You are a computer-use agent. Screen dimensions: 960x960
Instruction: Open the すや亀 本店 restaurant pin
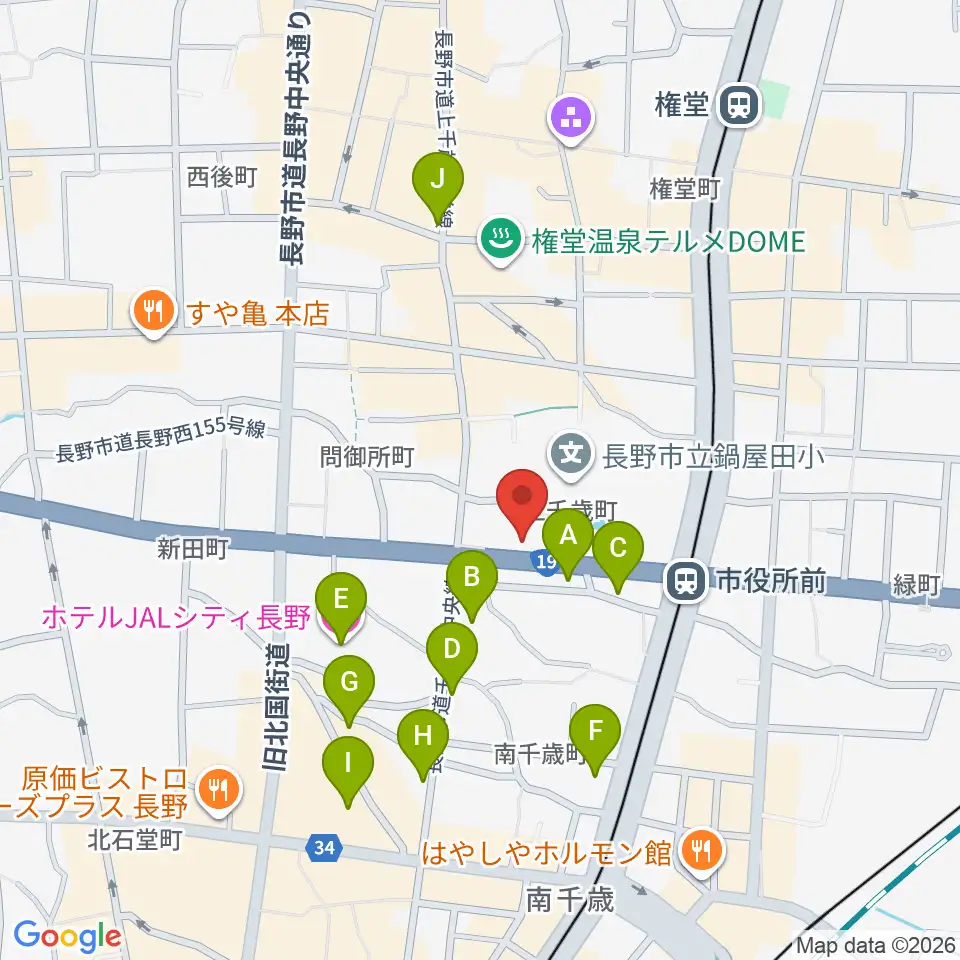click(154, 313)
